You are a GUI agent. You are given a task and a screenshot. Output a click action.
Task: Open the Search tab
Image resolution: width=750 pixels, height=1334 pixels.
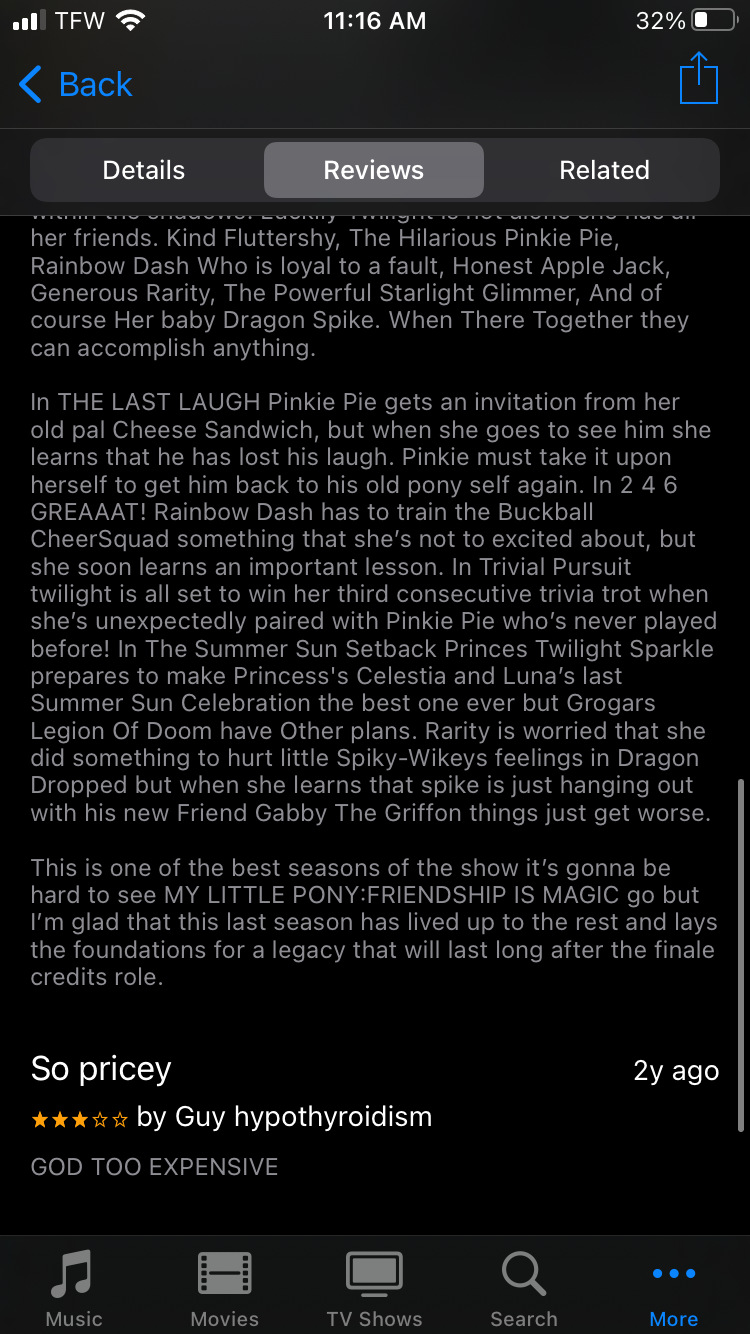click(524, 1287)
